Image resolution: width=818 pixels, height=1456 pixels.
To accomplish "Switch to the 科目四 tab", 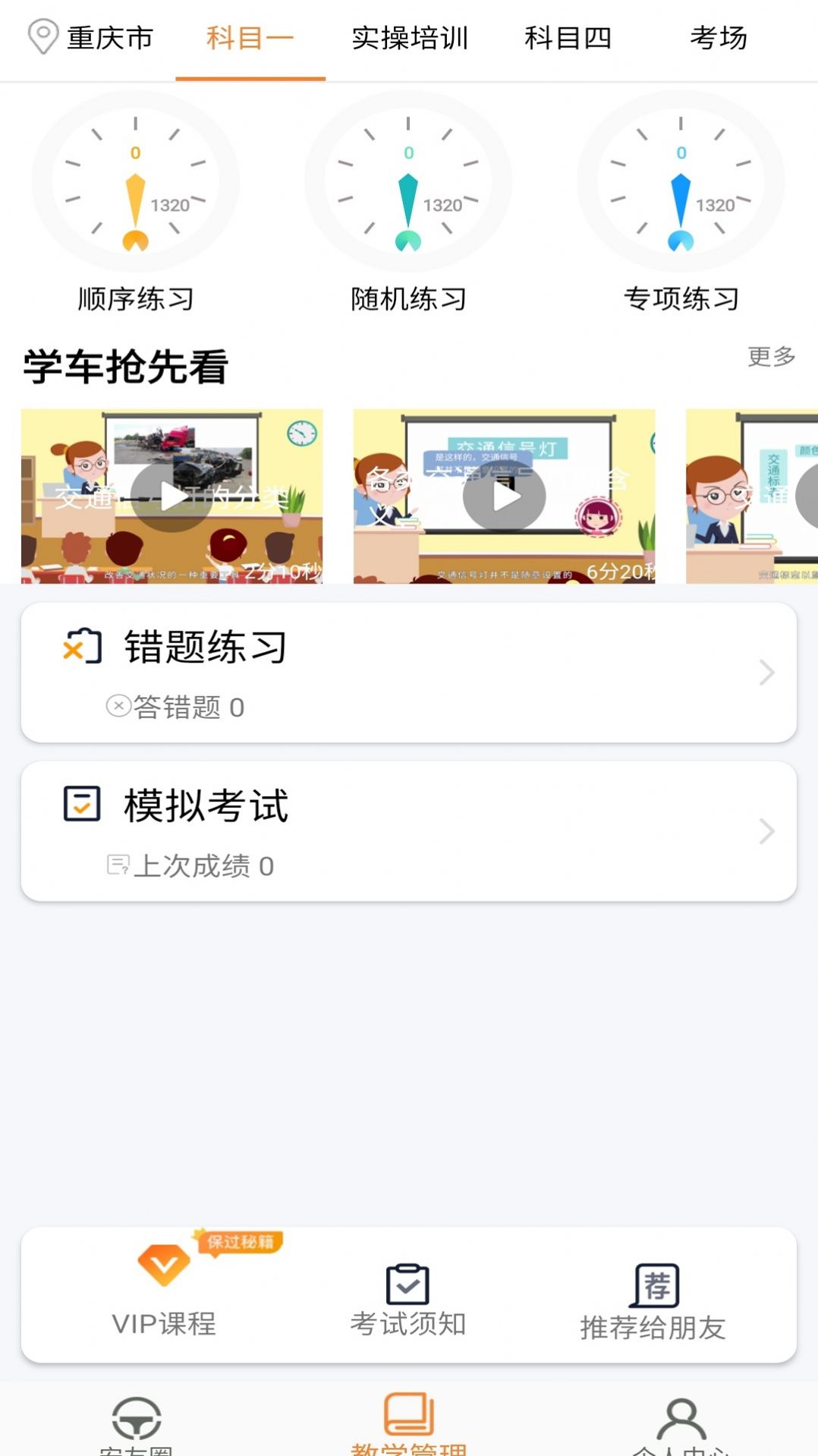I will 568,36.
